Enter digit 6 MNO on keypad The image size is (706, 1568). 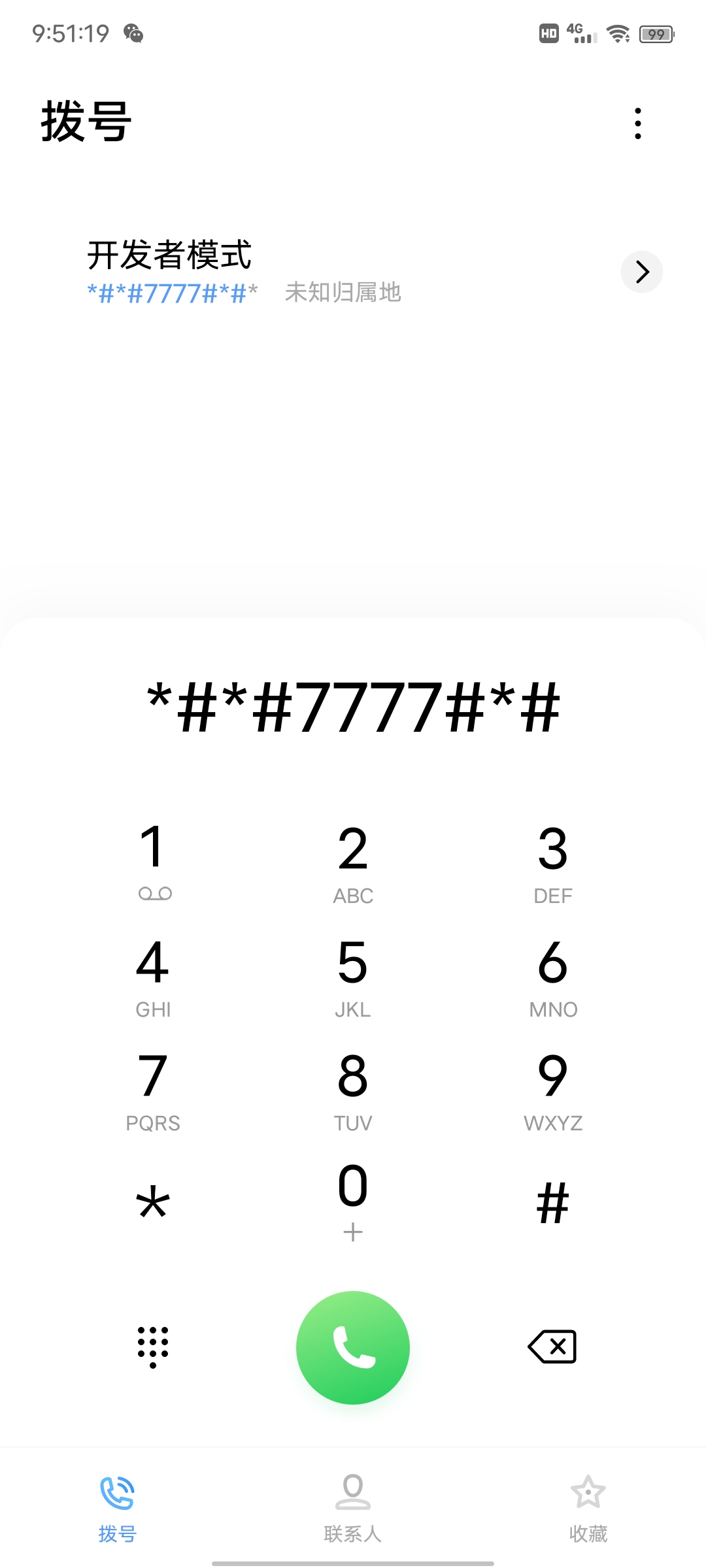coord(553,975)
